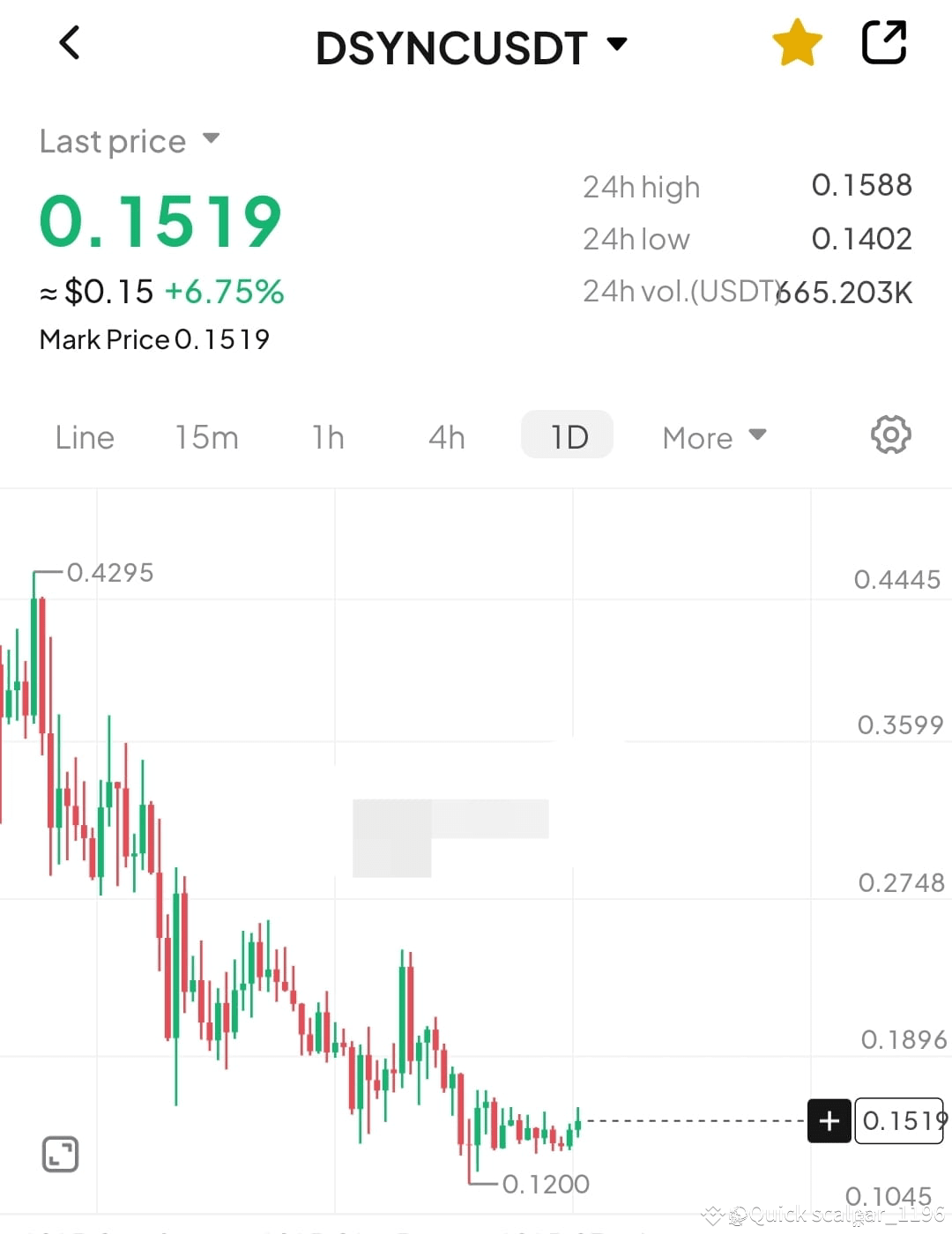The height and width of the screenshot is (1234, 952).
Task: Tap the 24h vol.(USDT) value
Action: [844, 292]
